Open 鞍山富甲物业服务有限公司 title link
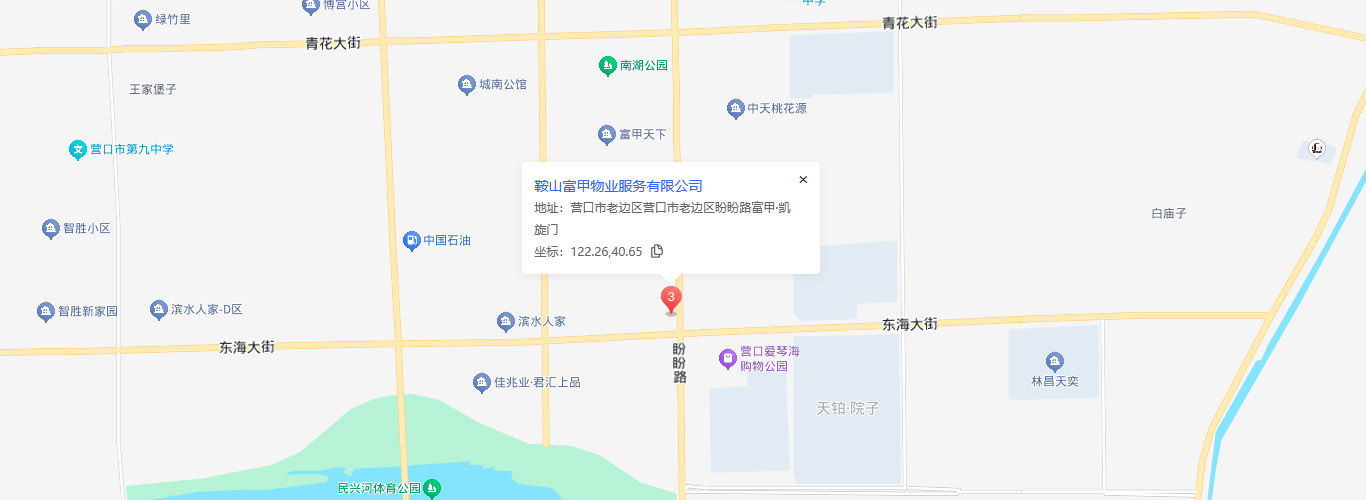The image size is (1366, 500). pyautogui.click(x=618, y=186)
